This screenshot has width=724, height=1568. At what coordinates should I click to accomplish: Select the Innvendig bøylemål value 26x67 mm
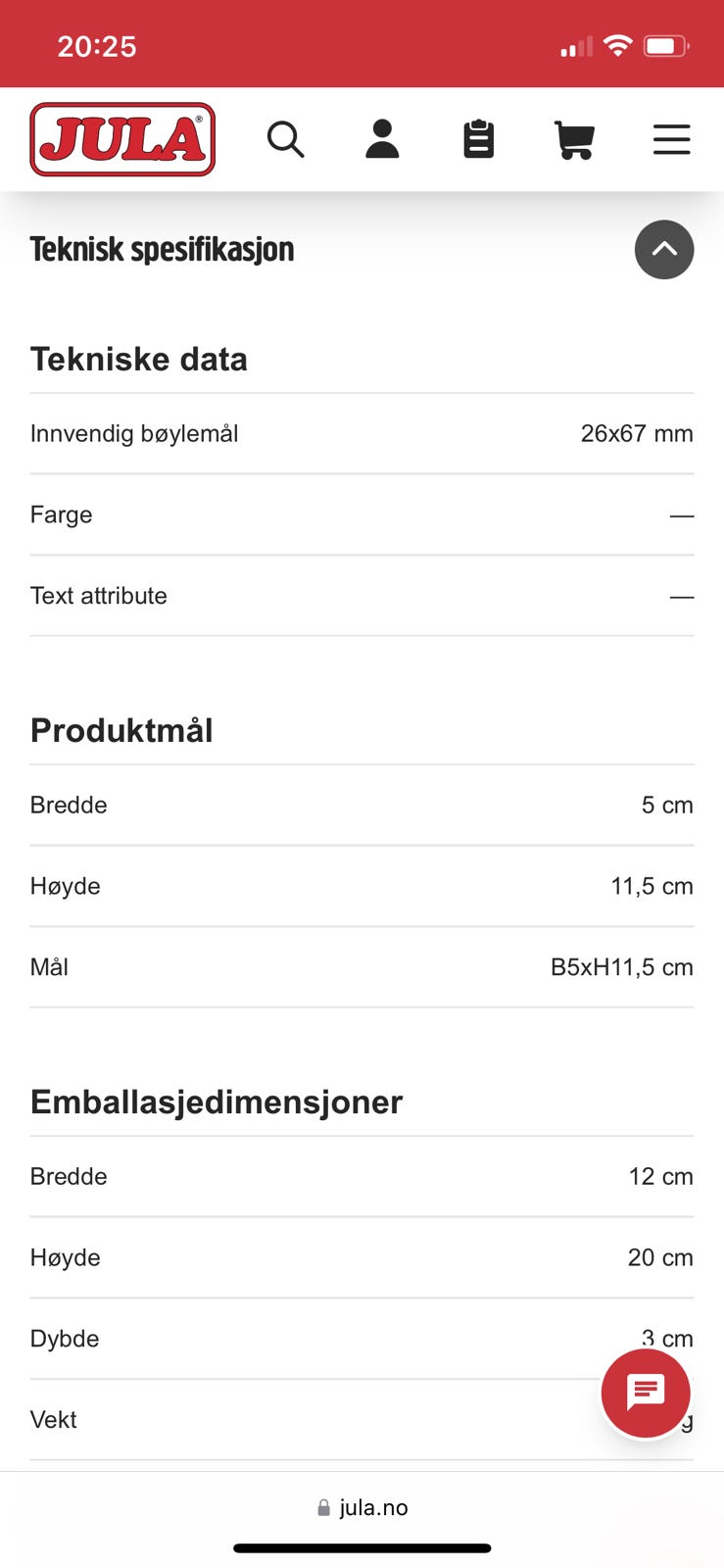coord(637,433)
